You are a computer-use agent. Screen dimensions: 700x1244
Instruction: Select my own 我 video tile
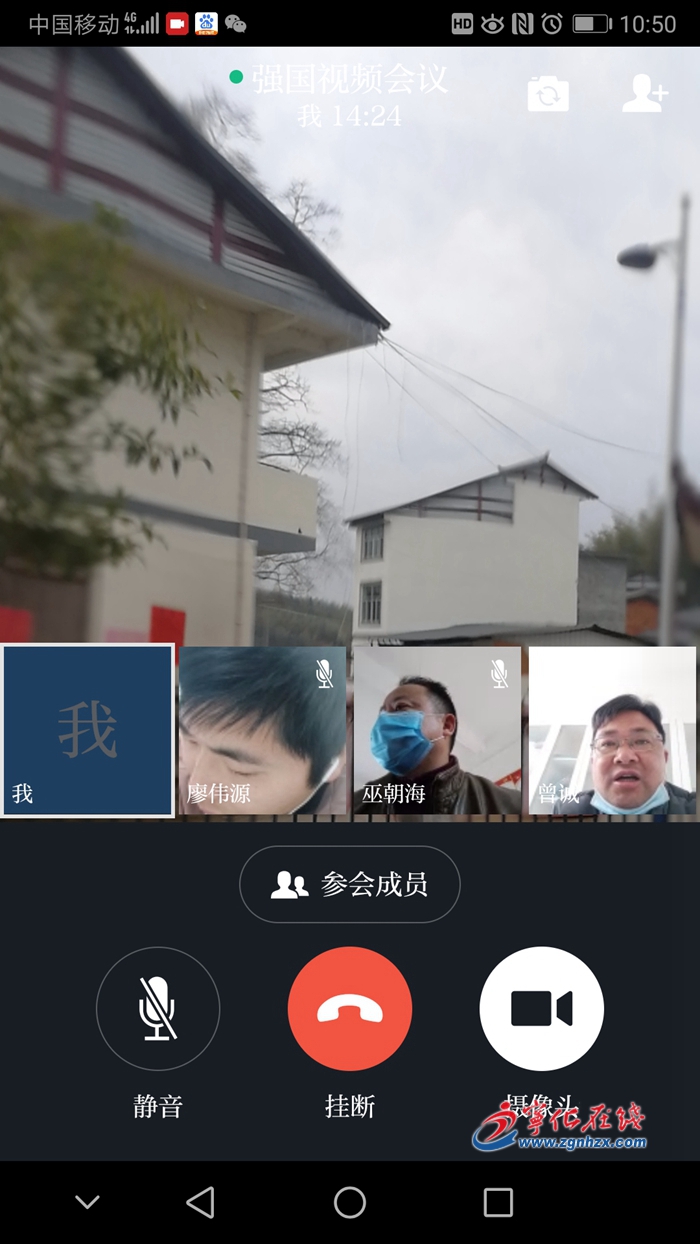pyautogui.click(x=88, y=731)
